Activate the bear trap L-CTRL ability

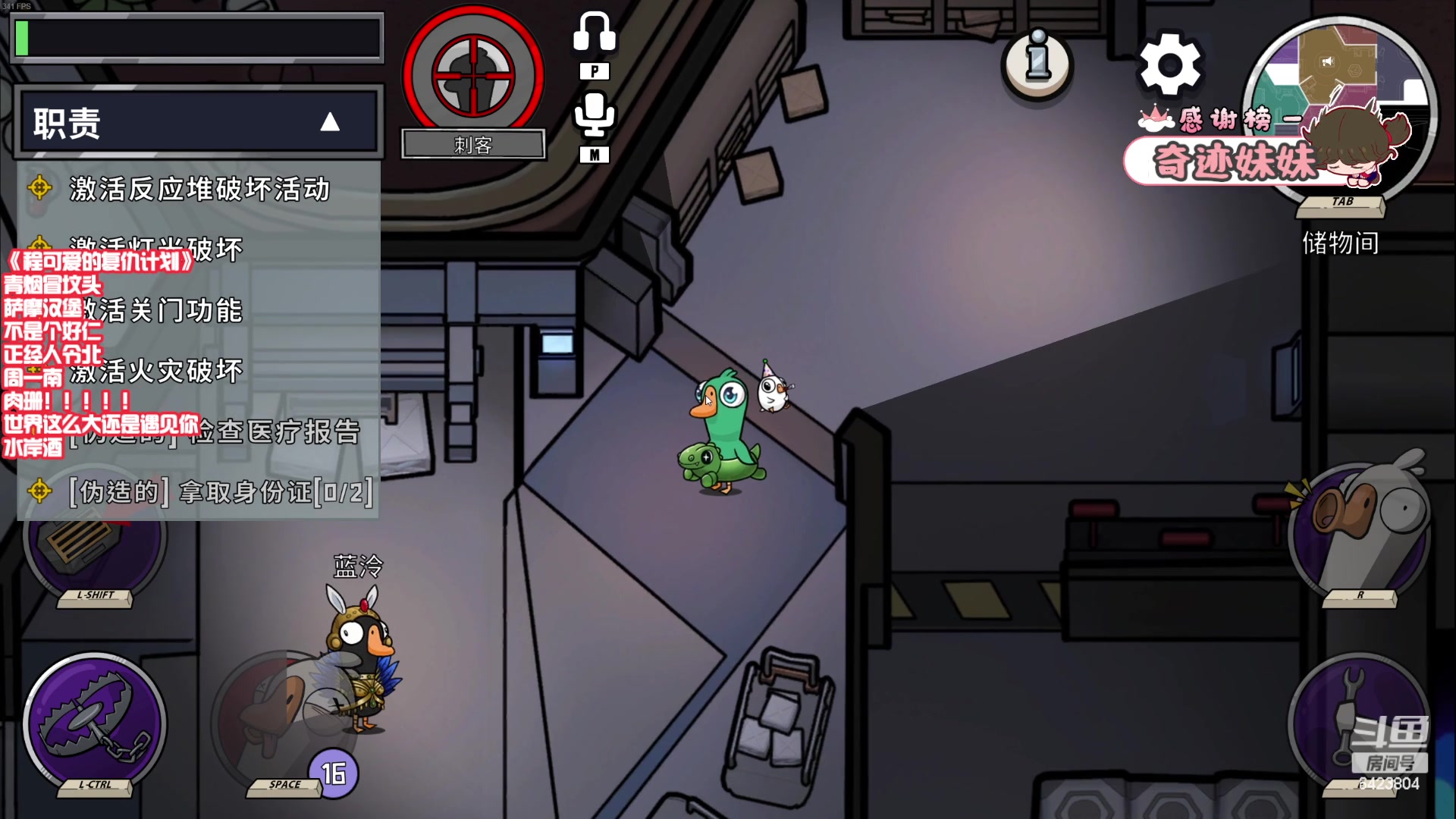click(95, 724)
